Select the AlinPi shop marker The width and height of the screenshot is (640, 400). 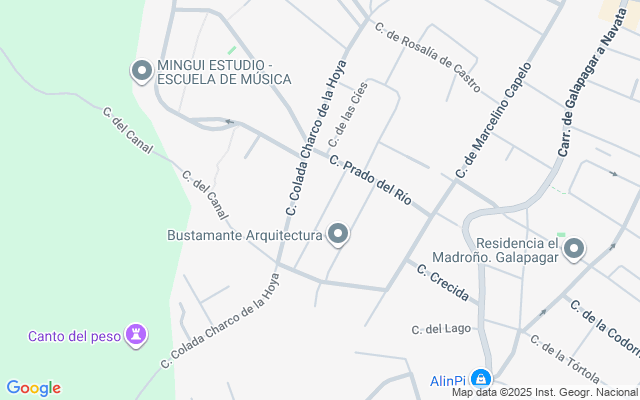(481, 379)
